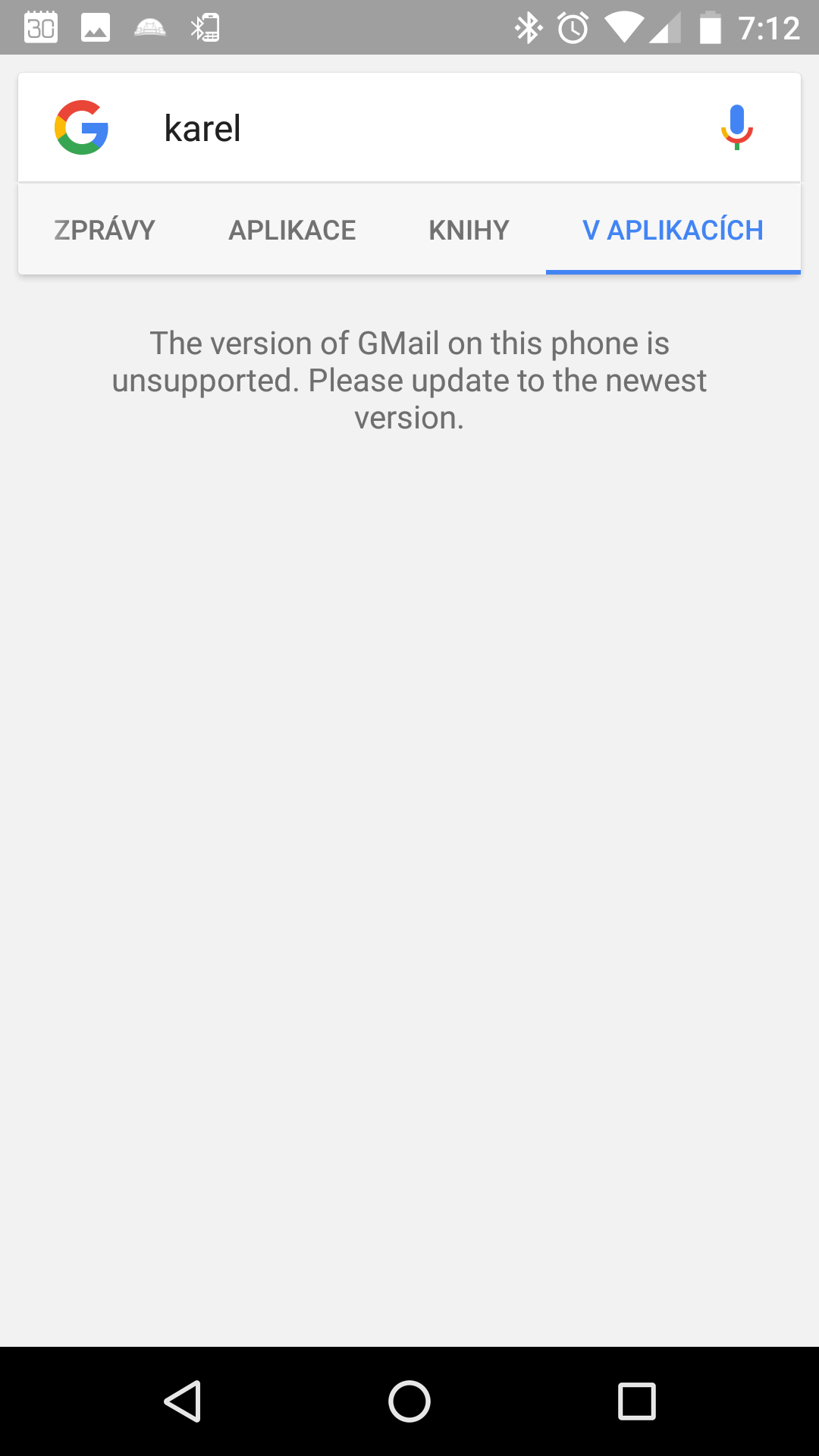Tap the Google logo icon

click(x=81, y=127)
